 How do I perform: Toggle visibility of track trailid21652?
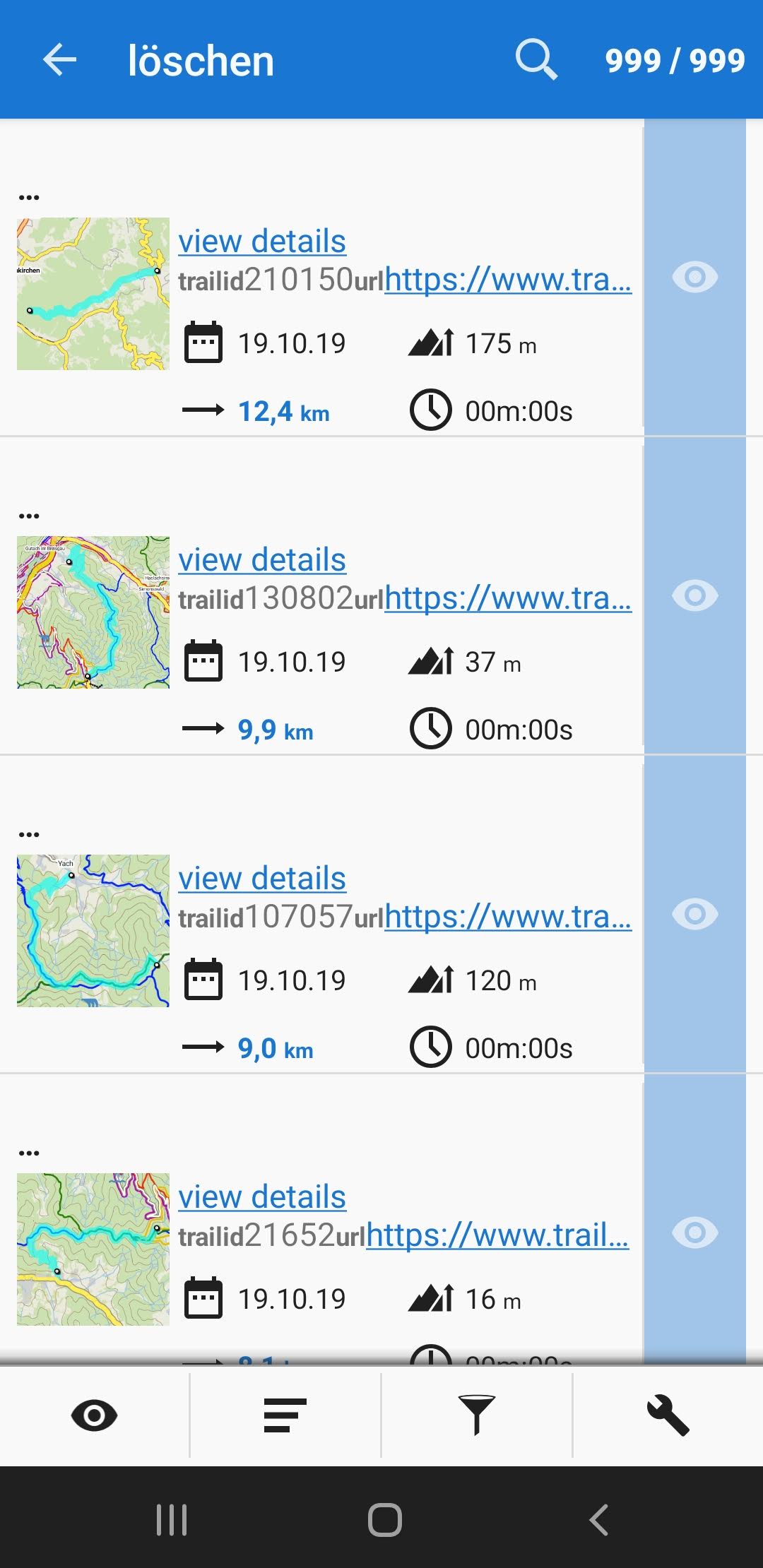[x=694, y=1233]
